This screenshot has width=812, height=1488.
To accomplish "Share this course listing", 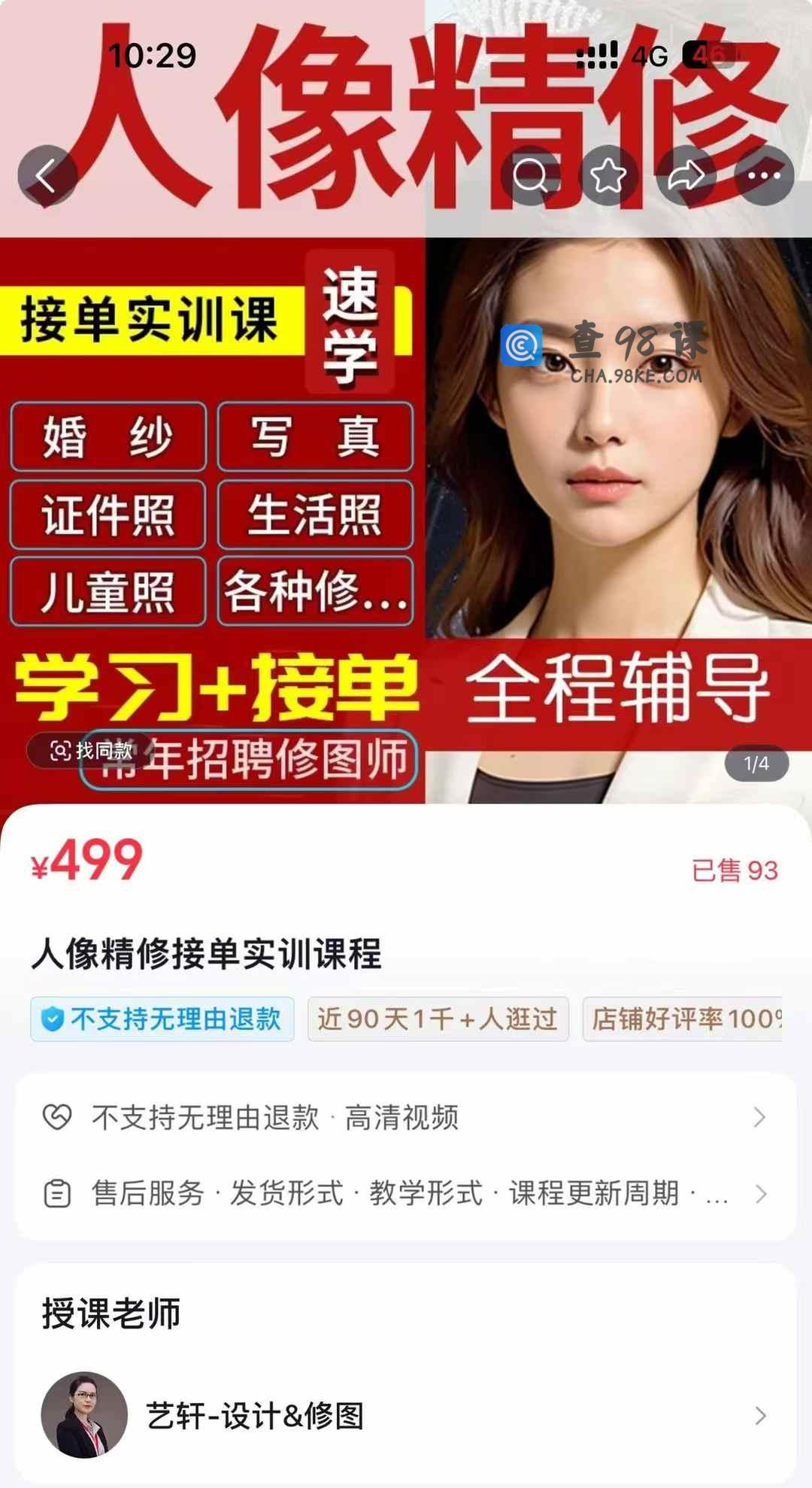I will coord(686,176).
